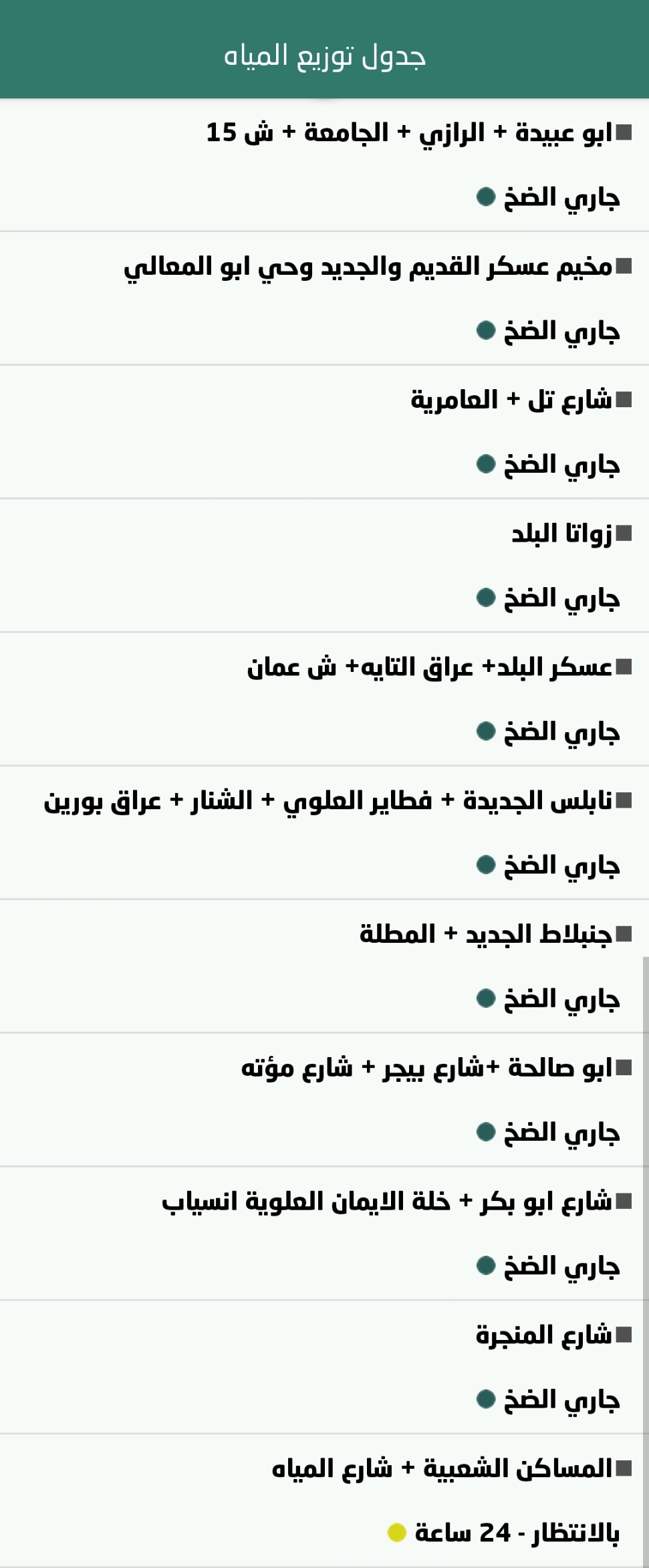Open عسكر البلد + عراق التايه row

(x=429, y=667)
